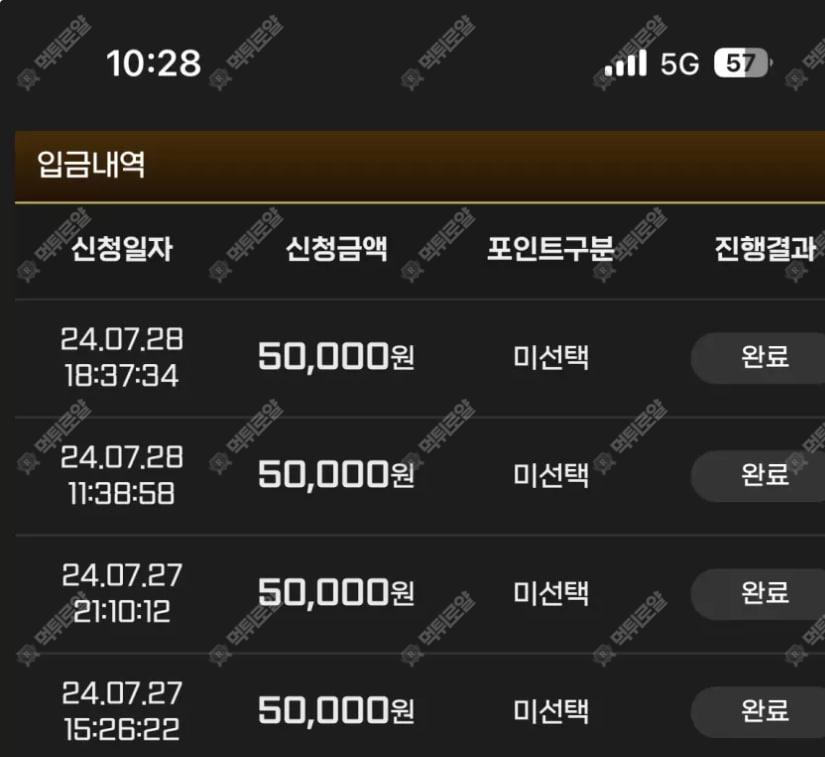825x757 pixels.
Task: Tap 완료 pill for 24.07.27 15:26:22 deposit
Action: point(764,711)
